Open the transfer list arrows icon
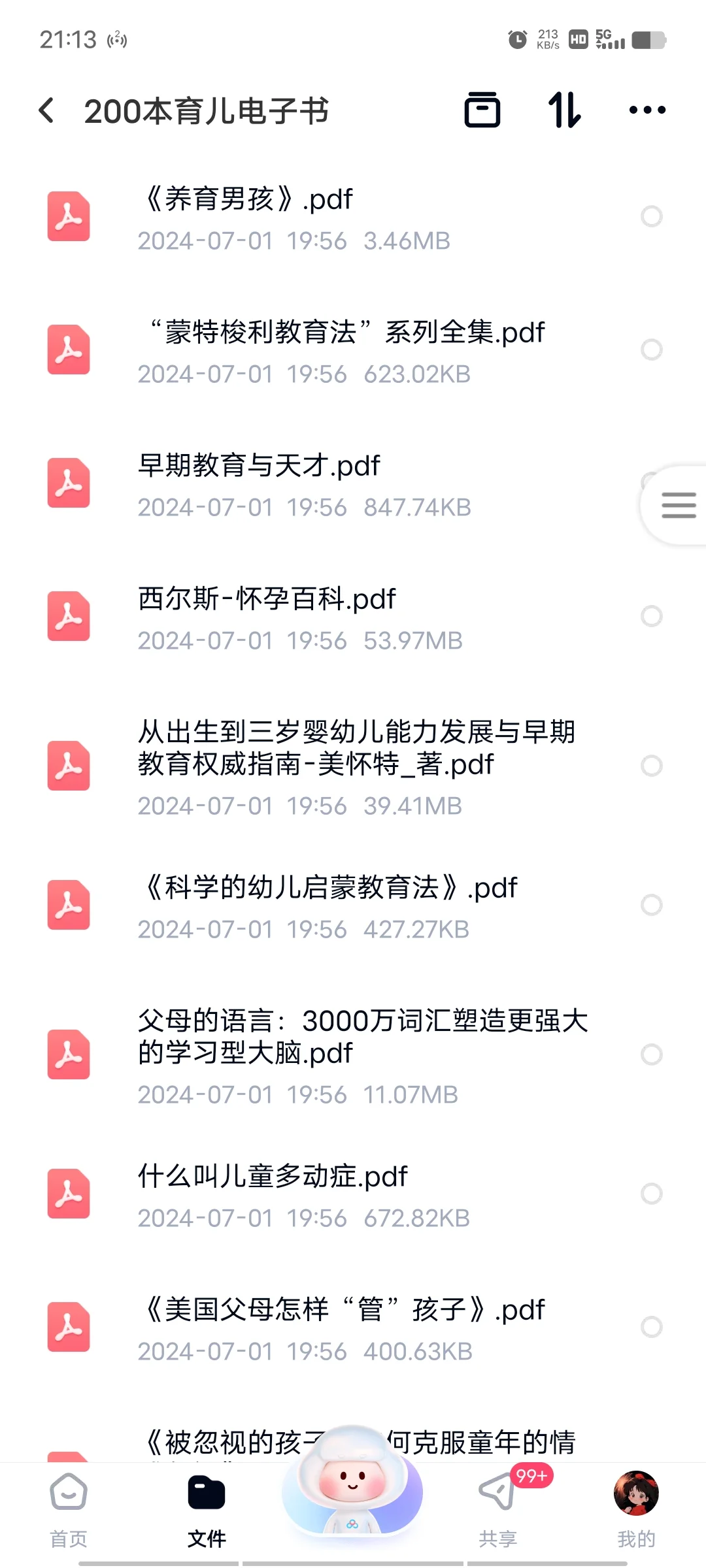The width and height of the screenshot is (706, 1568). tap(564, 110)
